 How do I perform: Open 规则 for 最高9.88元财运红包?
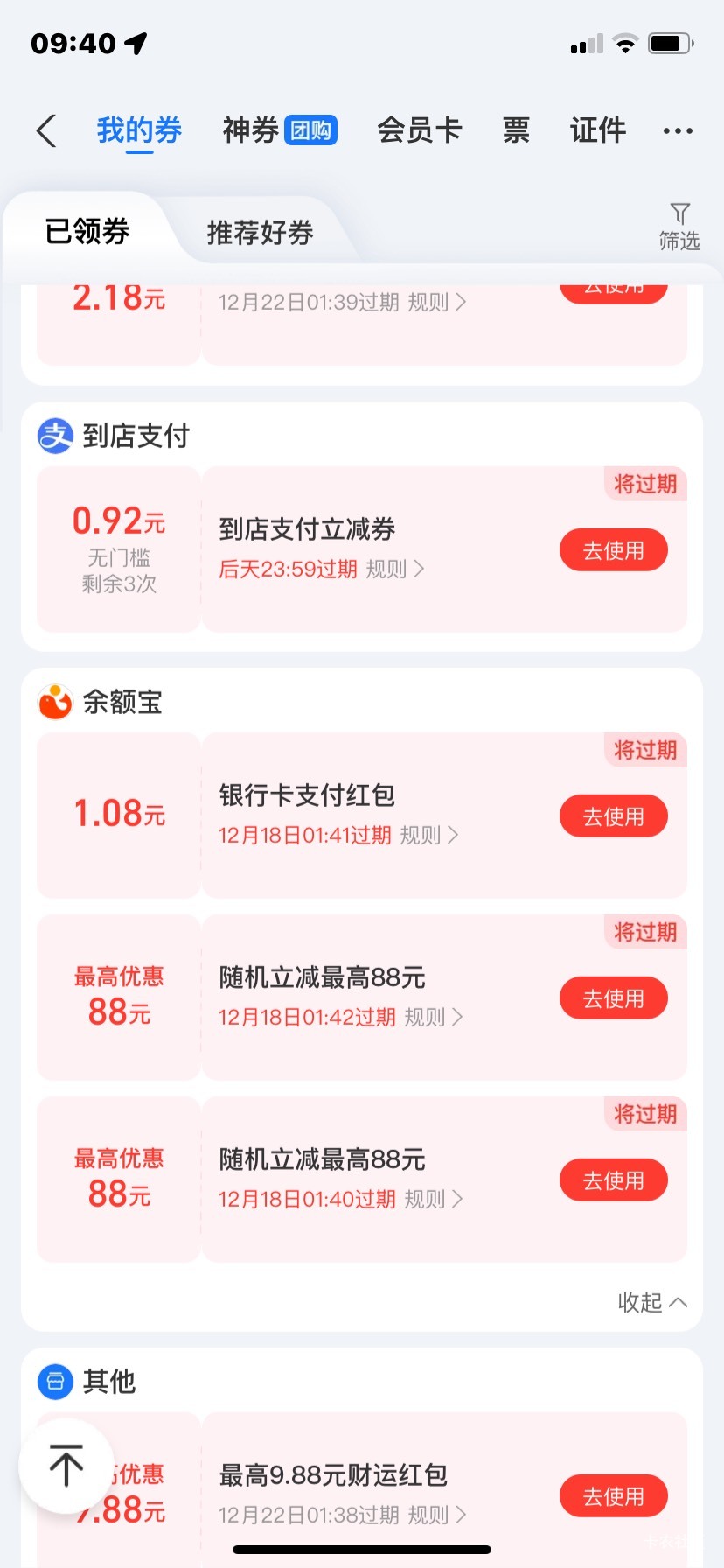pyautogui.click(x=436, y=1515)
